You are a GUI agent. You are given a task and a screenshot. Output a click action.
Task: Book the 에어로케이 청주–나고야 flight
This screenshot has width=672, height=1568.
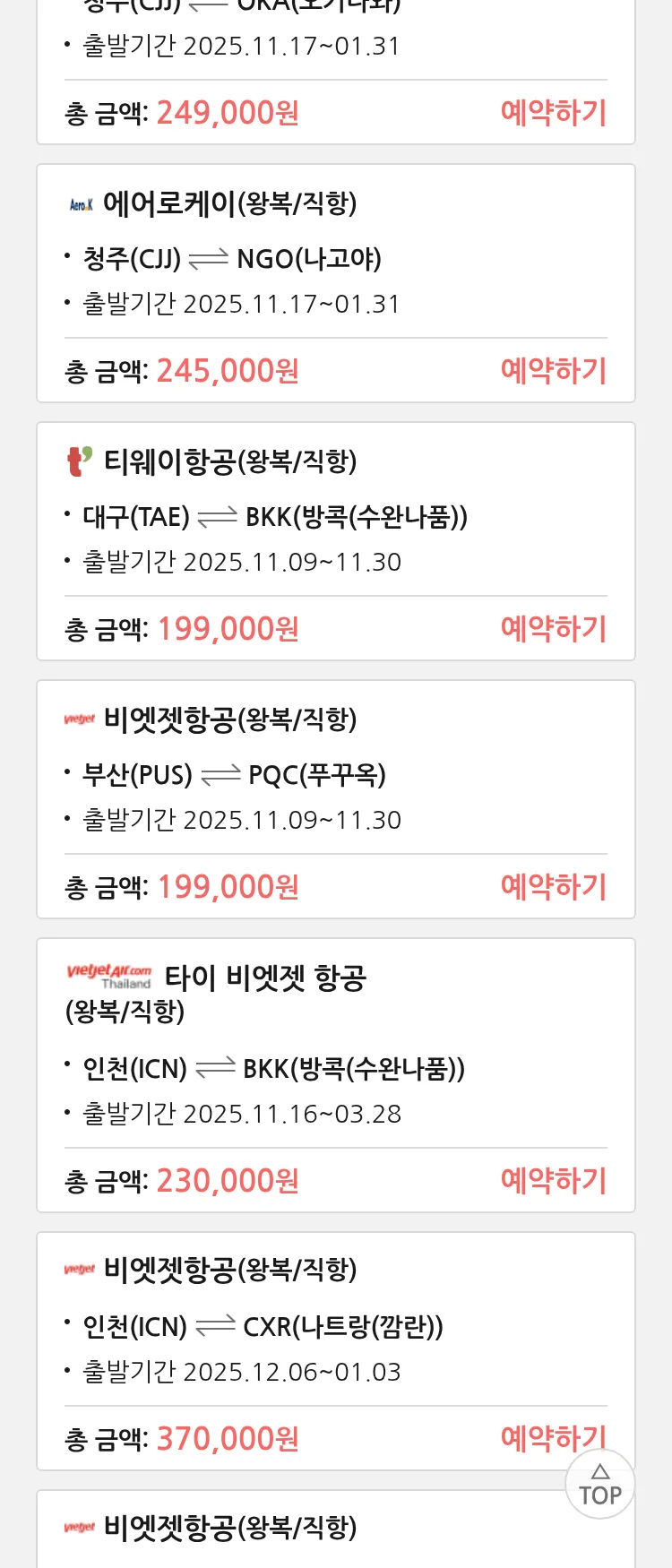point(553,371)
